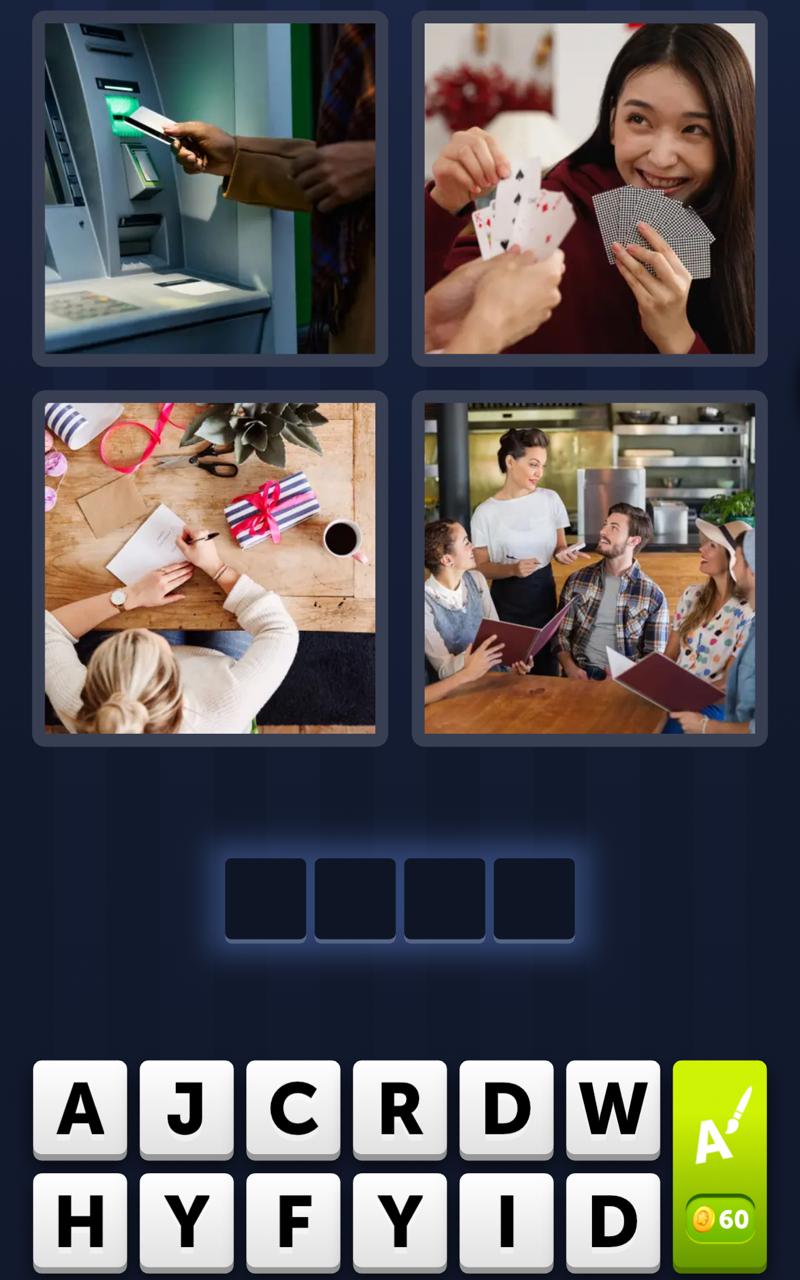Select the last empty answer box
Screen dimensions: 800x1280
tap(534, 897)
